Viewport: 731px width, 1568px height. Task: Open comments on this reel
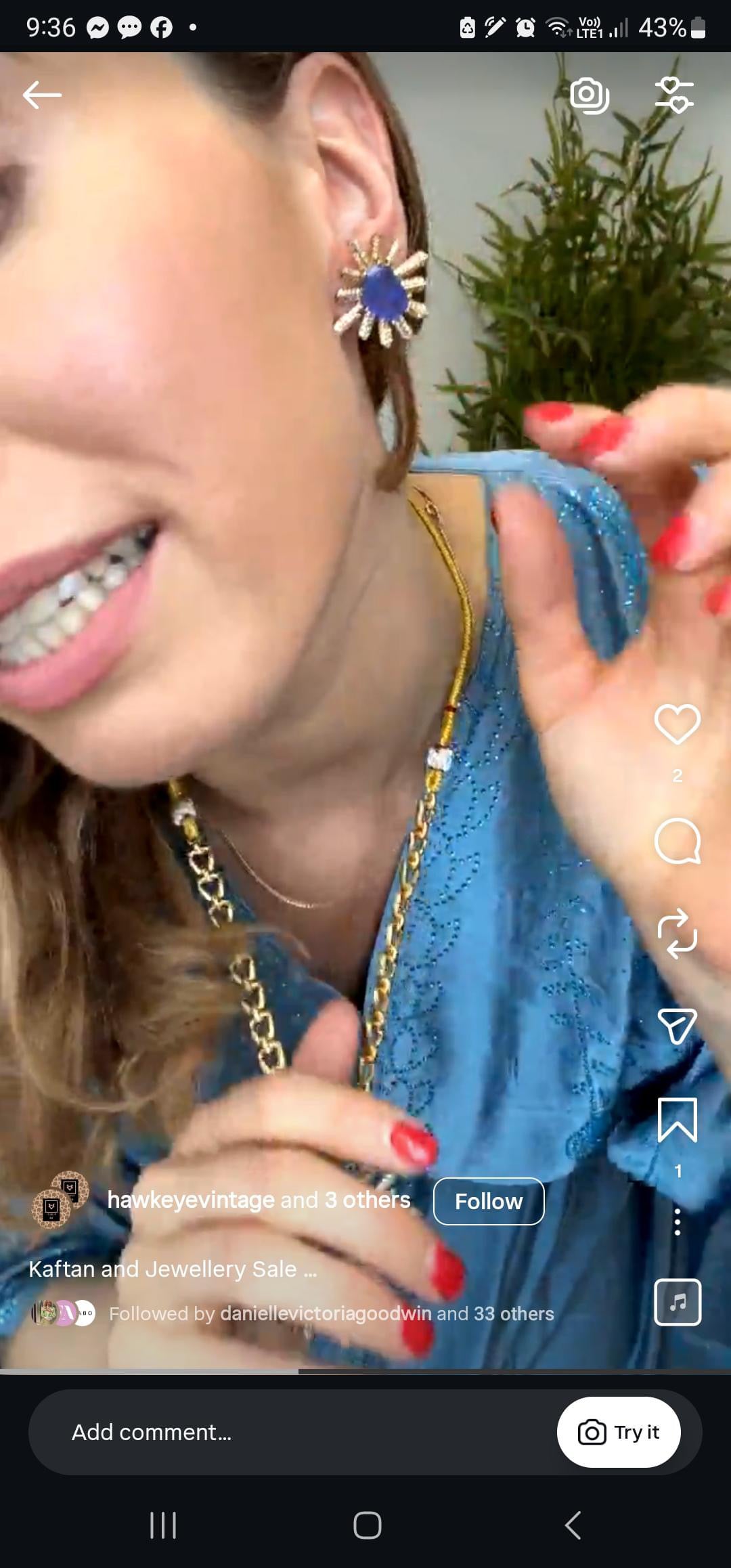[677, 842]
